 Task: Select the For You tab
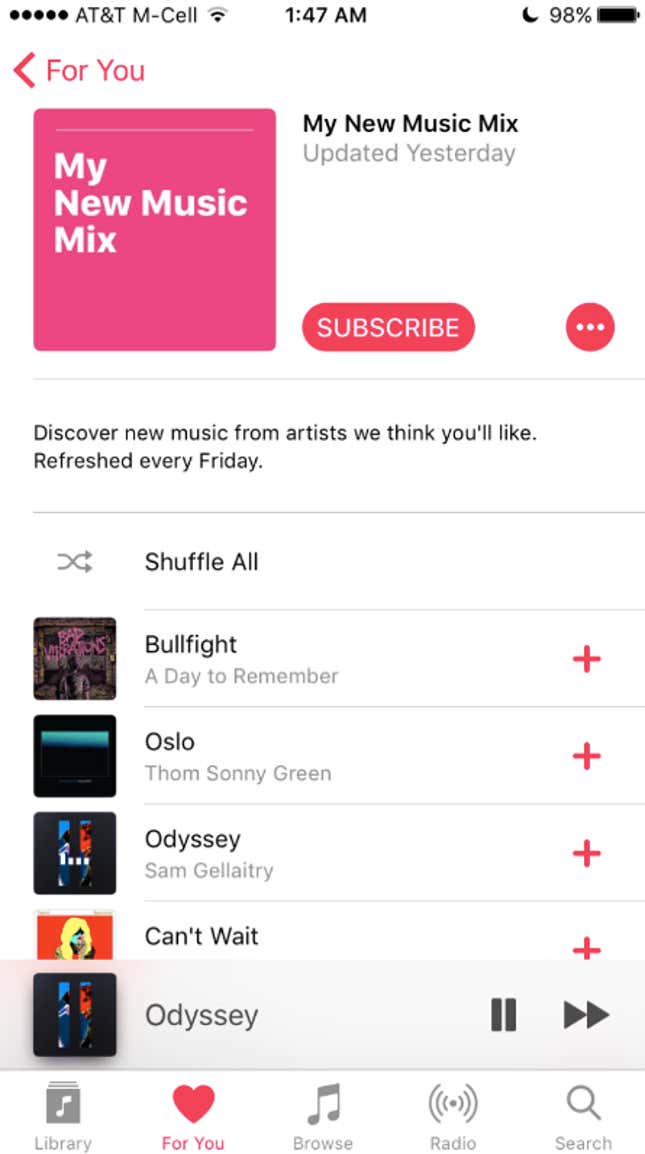(193, 1115)
